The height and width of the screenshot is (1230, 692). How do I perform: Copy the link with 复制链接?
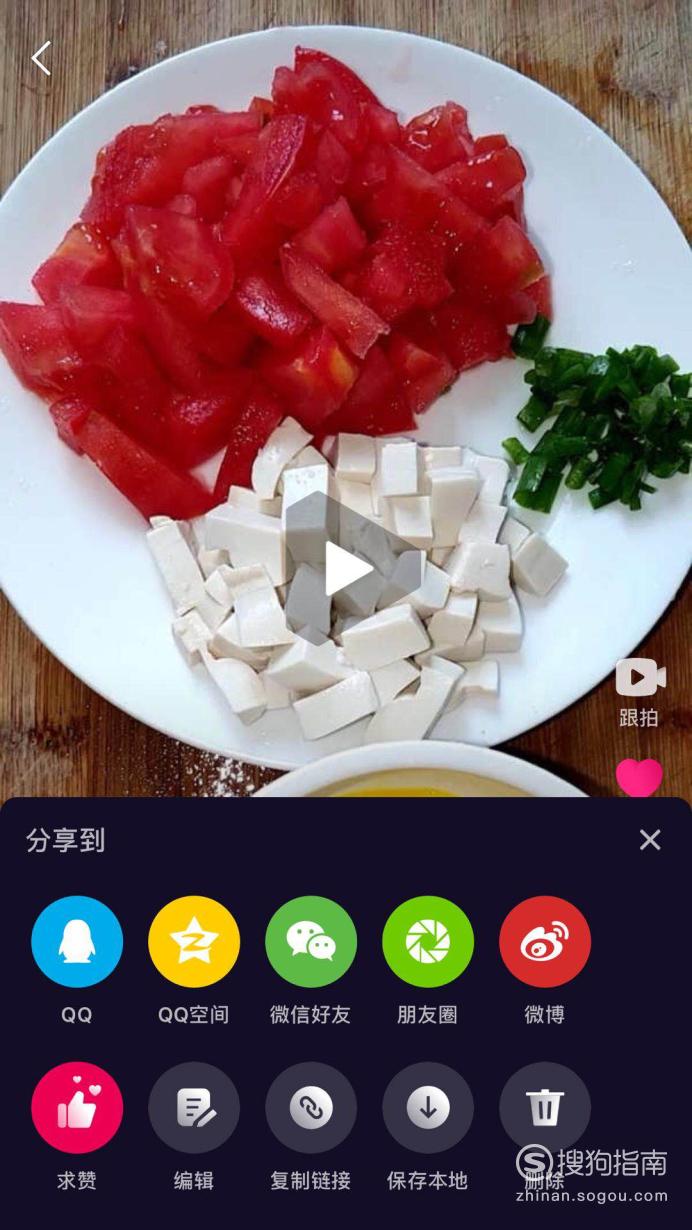(311, 1108)
